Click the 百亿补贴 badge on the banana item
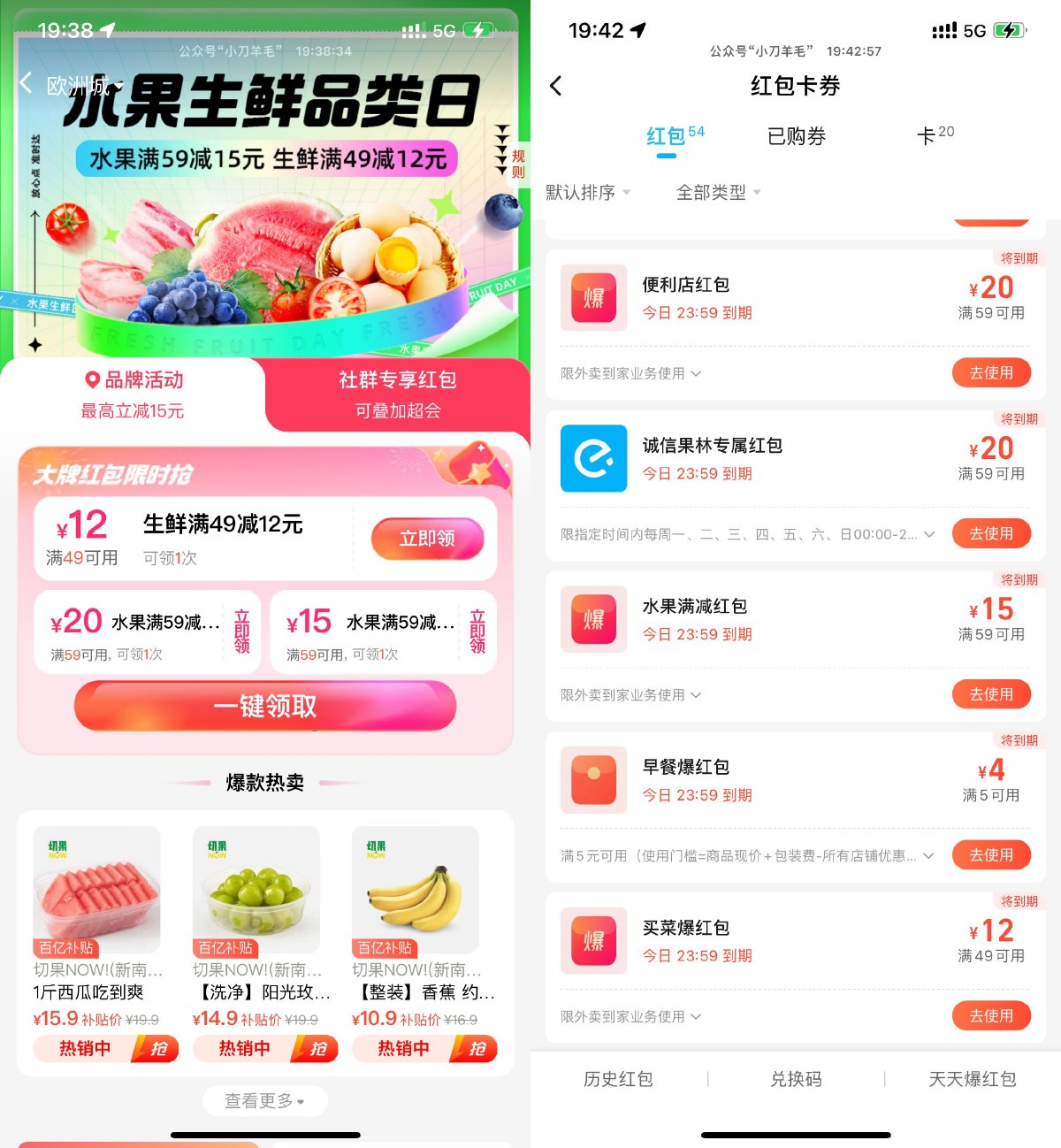The image size is (1061, 1148). pyautogui.click(x=384, y=947)
